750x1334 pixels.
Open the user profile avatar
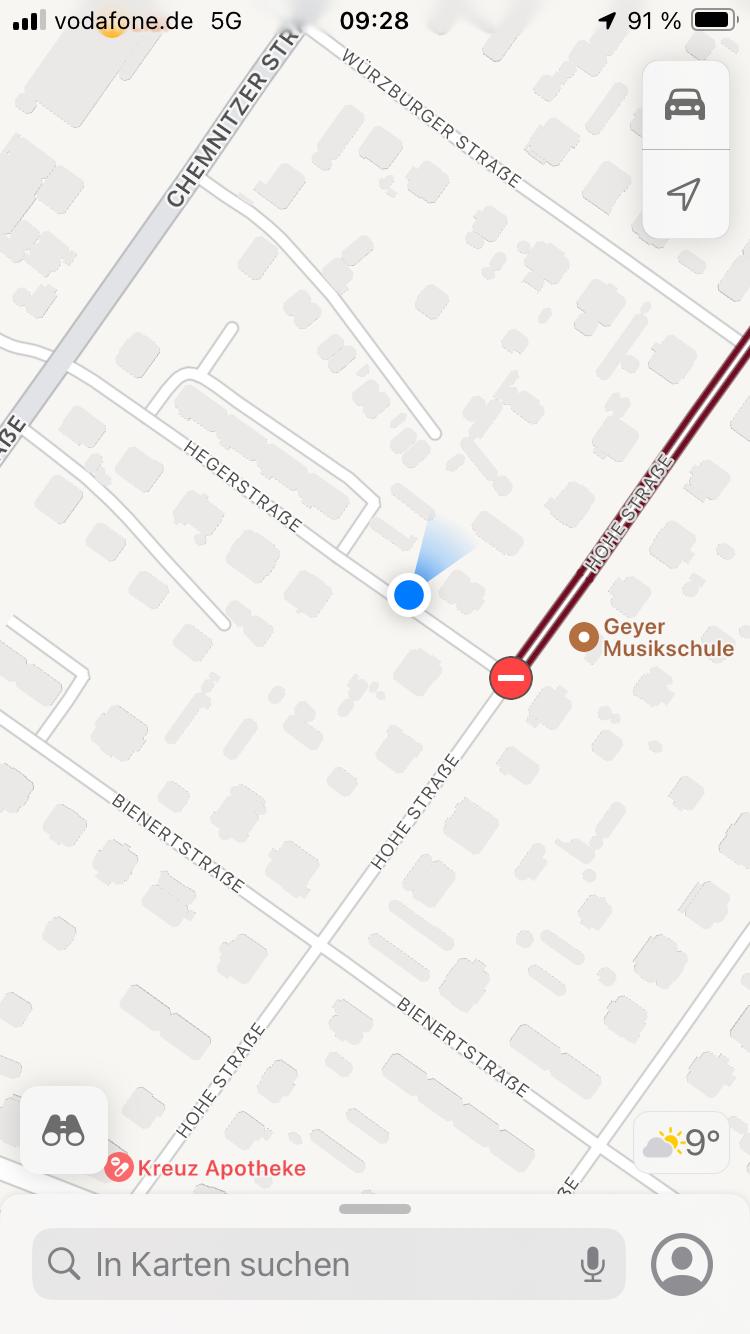click(x=682, y=1264)
